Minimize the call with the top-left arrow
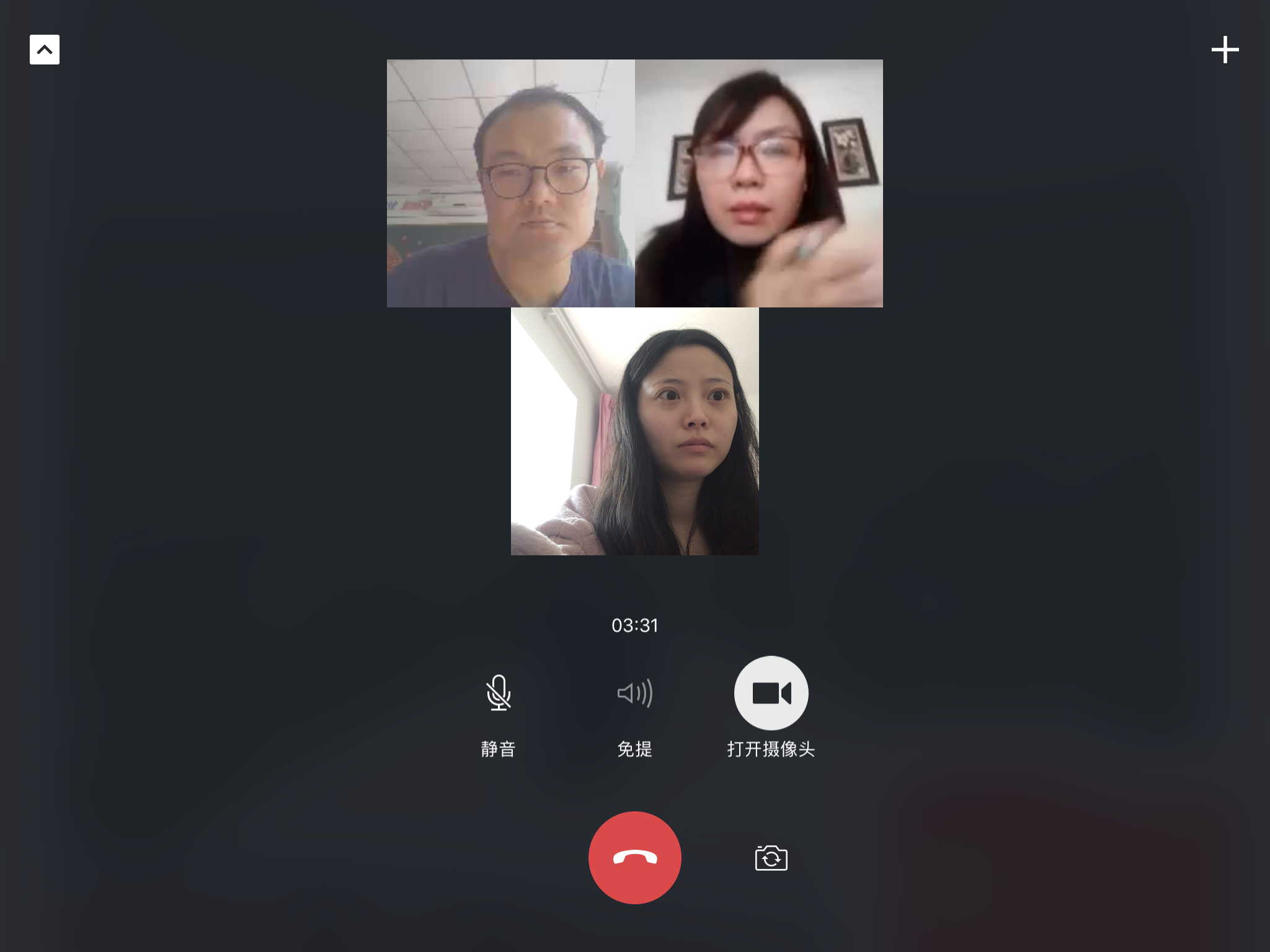Screen dimensions: 1270x952 pyautogui.click(x=45, y=50)
